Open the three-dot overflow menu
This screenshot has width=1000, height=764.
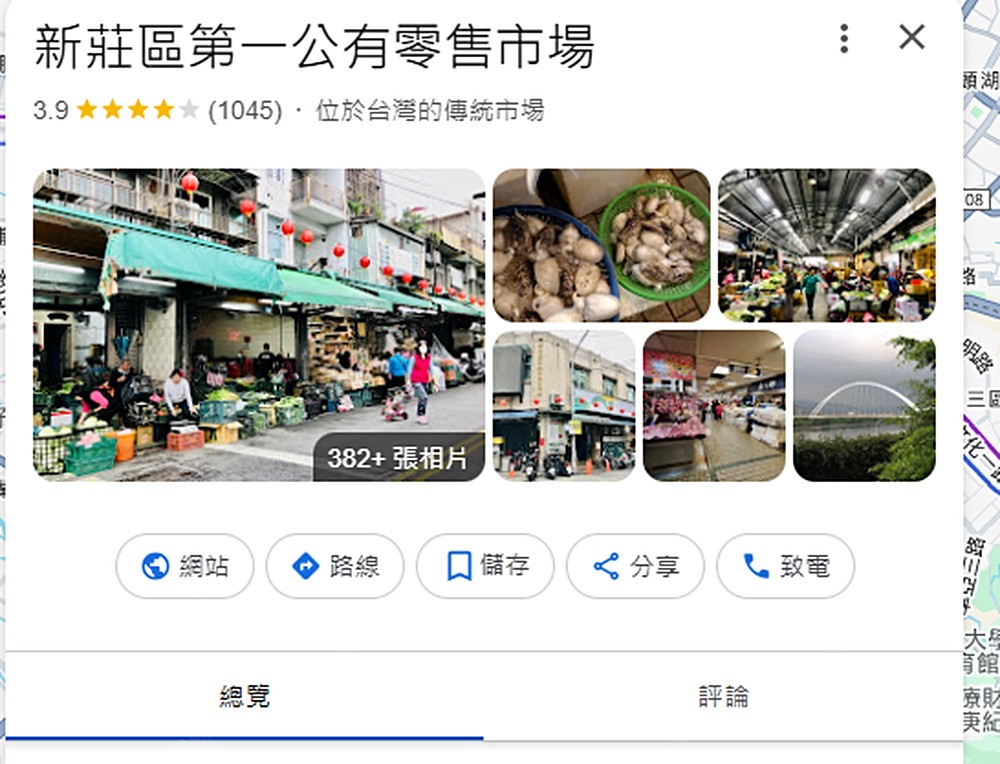pos(844,39)
